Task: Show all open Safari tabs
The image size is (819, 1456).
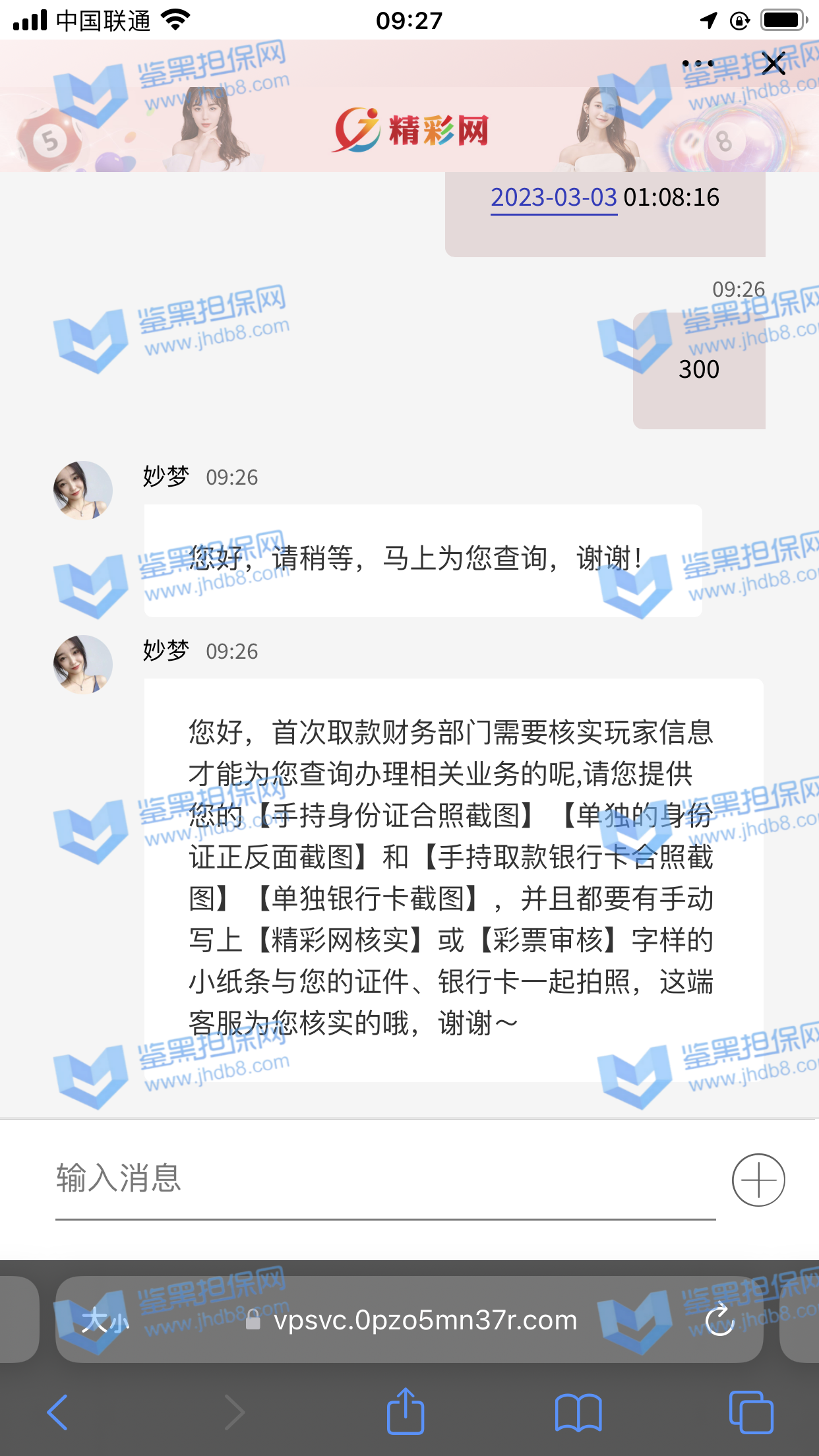Action: 751,1412
